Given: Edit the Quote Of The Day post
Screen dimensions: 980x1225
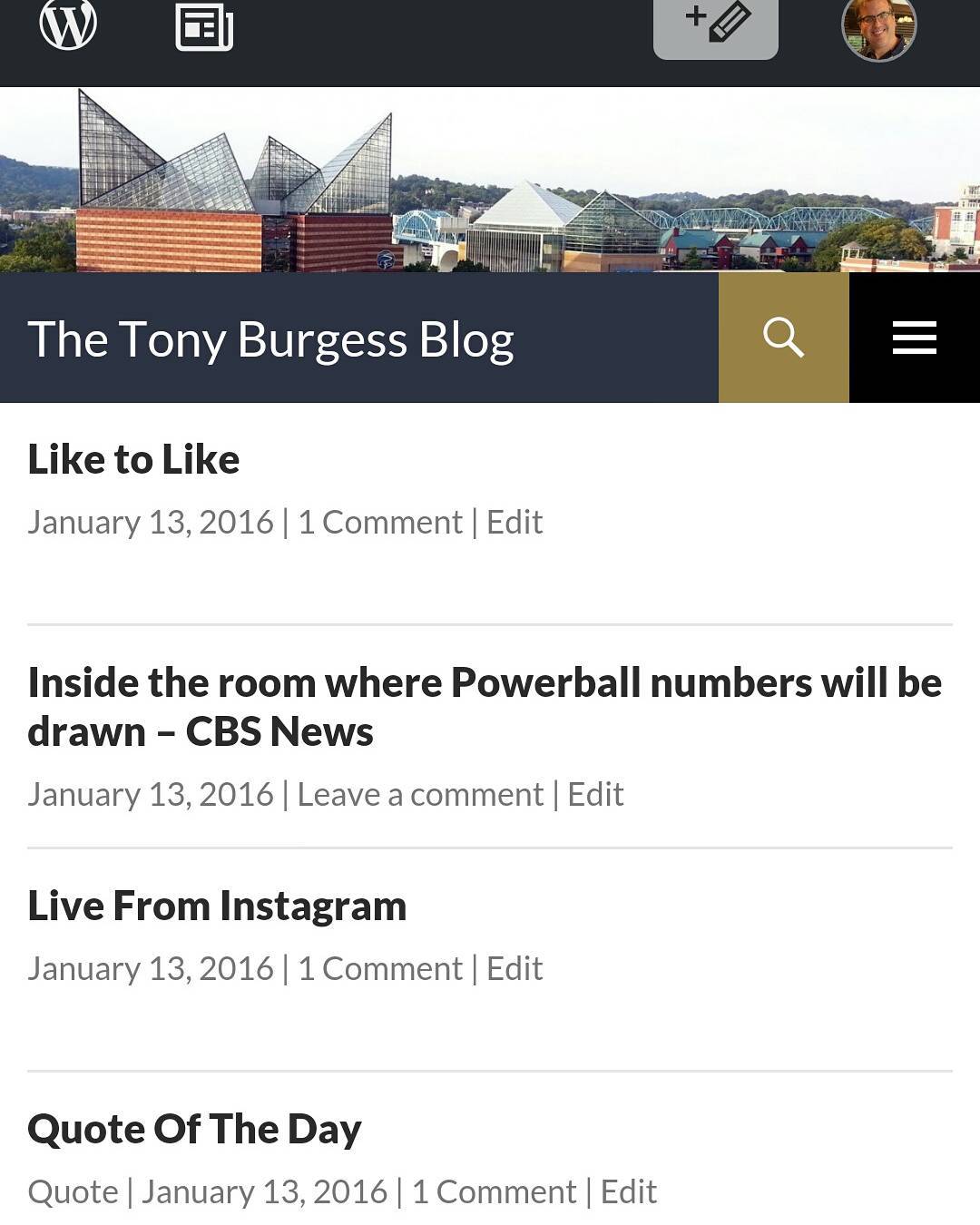Looking at the screenshot, I should click(x=628, y=1192).
